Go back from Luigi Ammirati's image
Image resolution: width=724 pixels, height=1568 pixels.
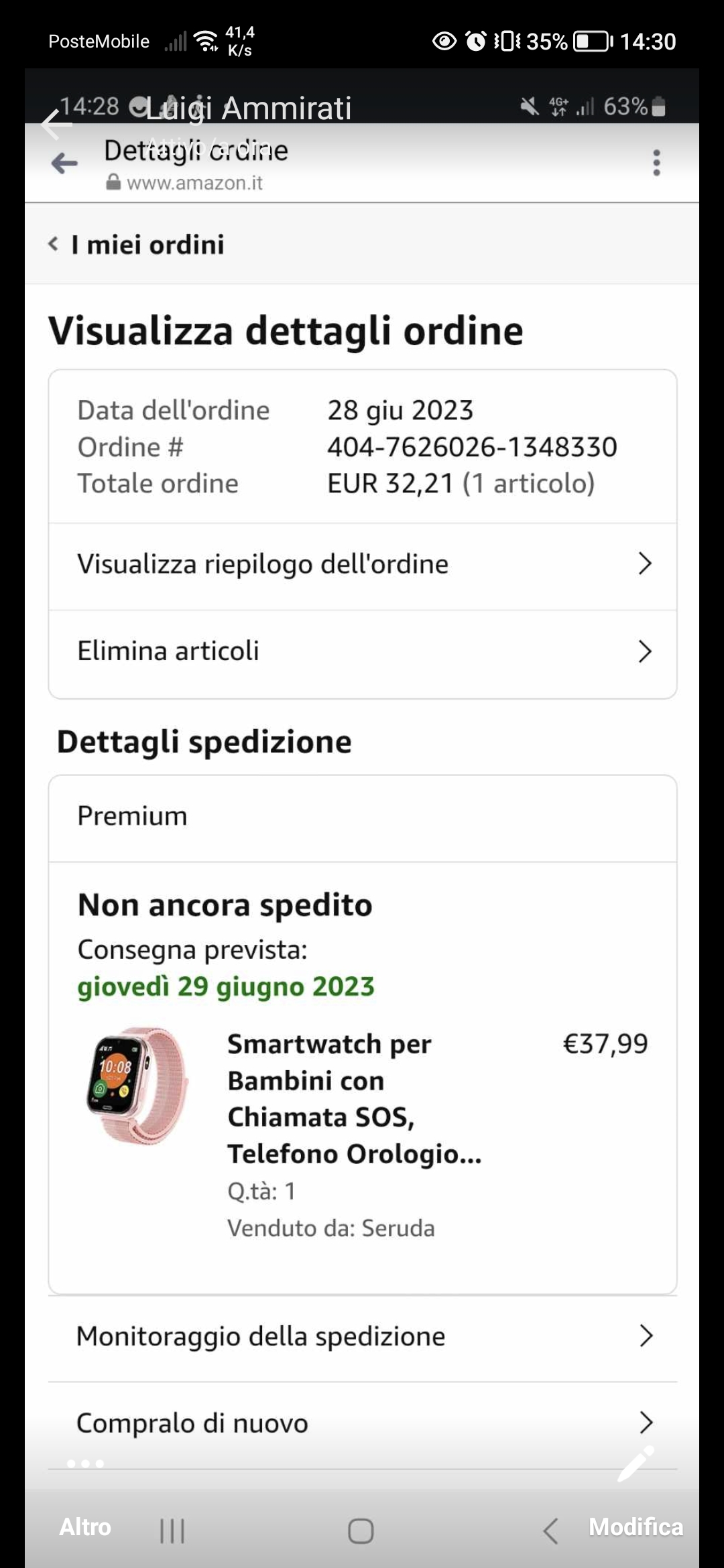click(55, 125)
